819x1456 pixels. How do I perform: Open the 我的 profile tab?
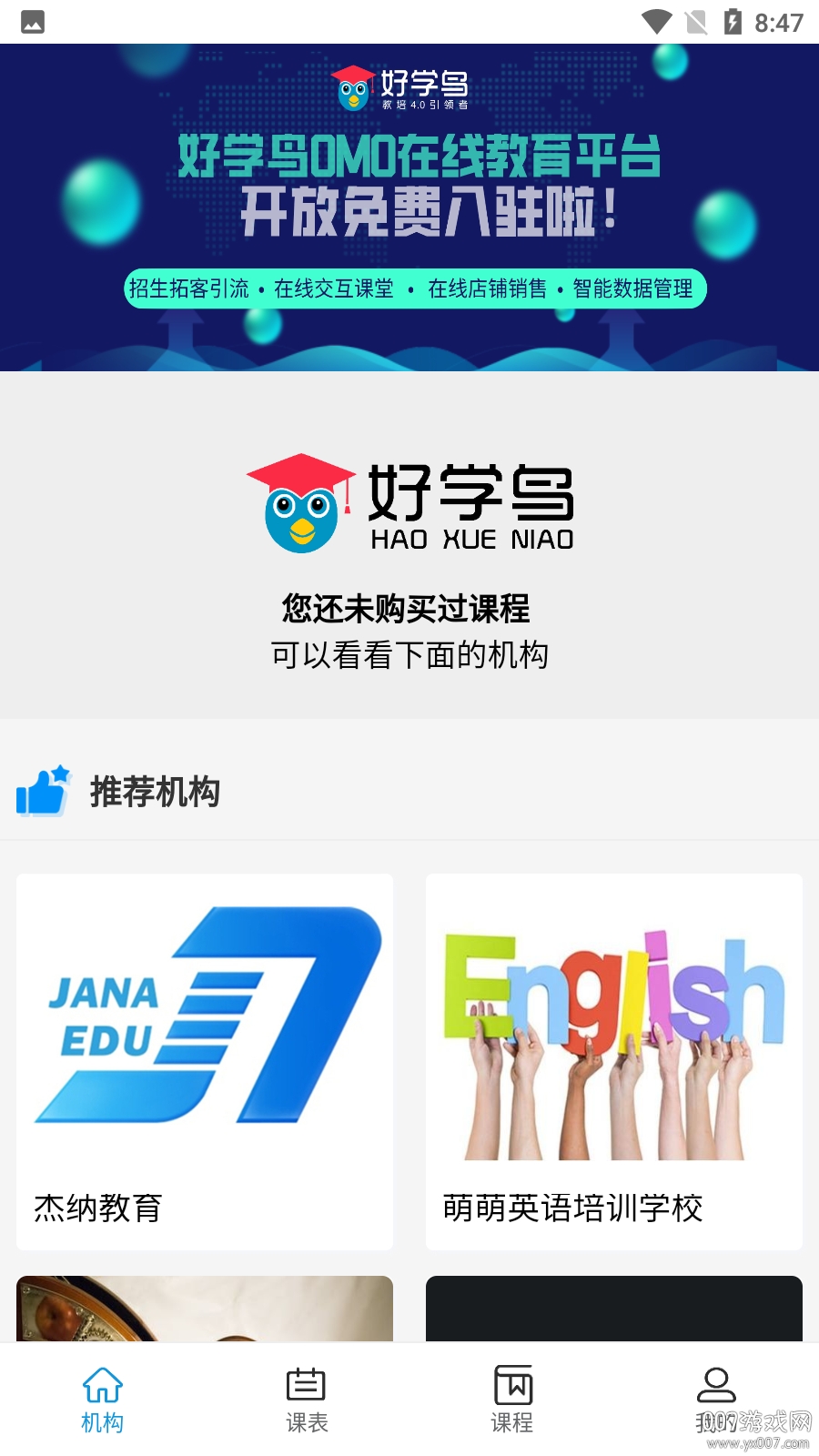coord(716,1400)
